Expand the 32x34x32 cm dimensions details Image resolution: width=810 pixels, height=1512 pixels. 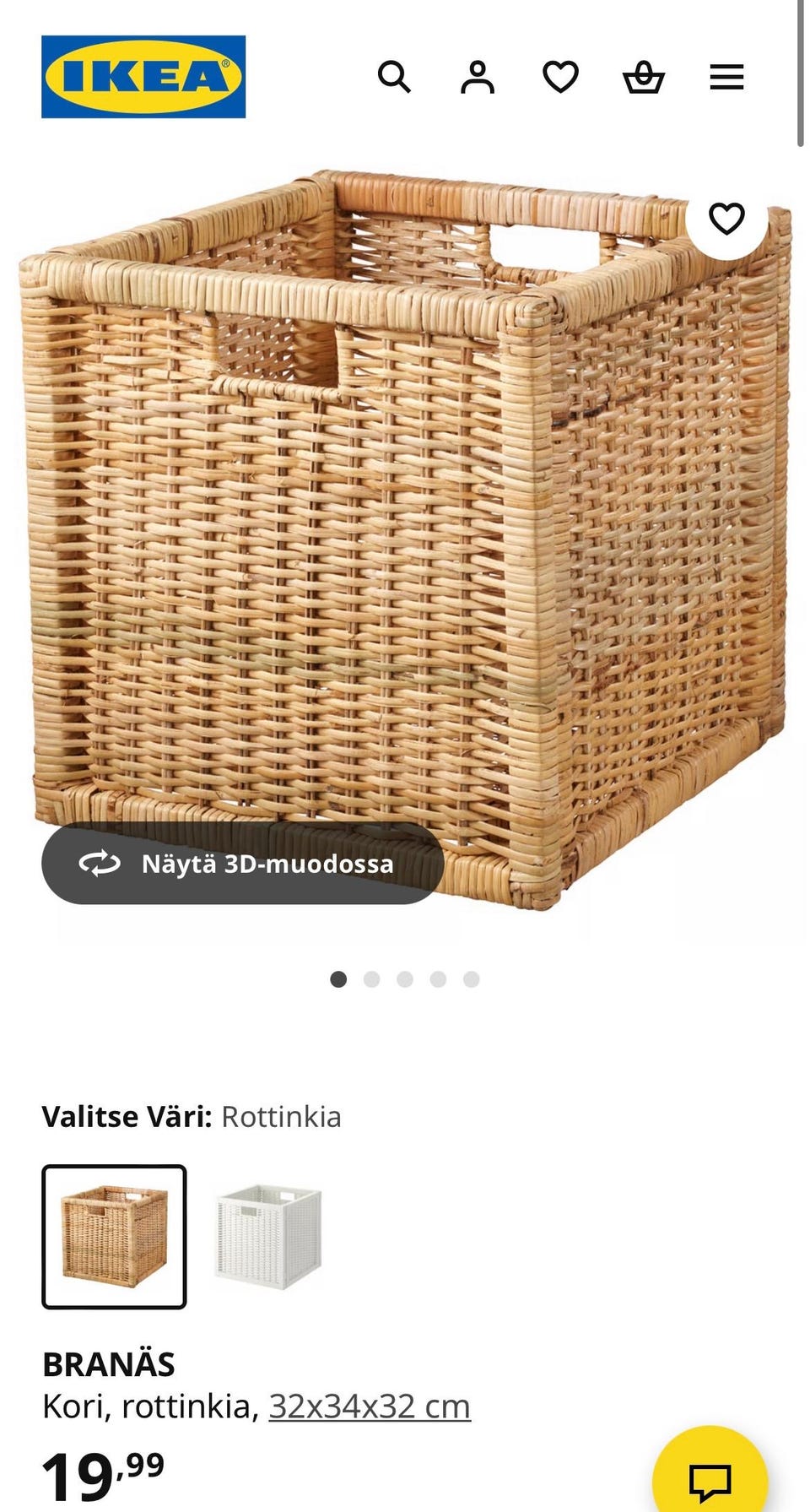(367, 1406)
